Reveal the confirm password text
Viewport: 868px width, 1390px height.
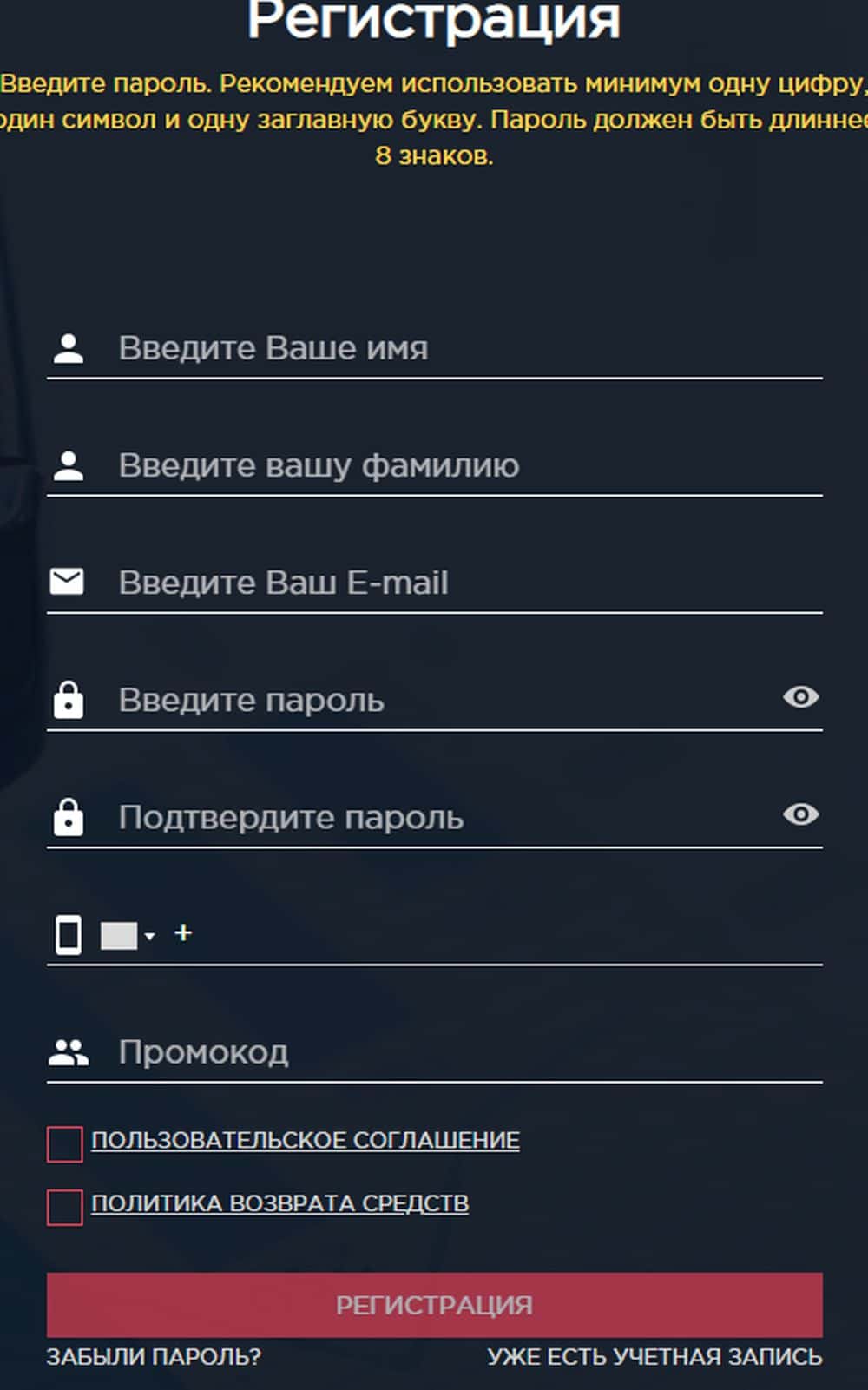click(800, 814)
